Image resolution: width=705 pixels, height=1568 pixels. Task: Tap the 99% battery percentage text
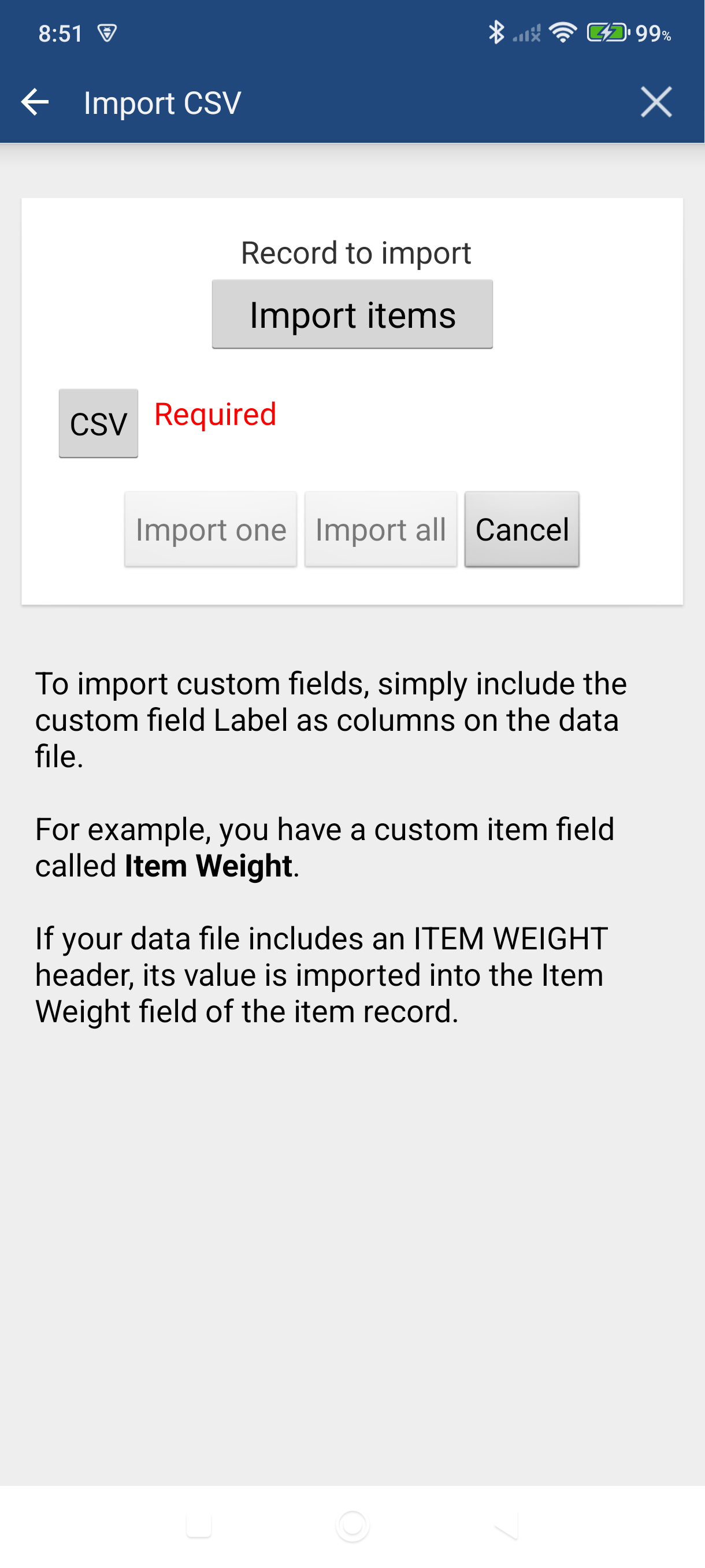tap(652, 35)
